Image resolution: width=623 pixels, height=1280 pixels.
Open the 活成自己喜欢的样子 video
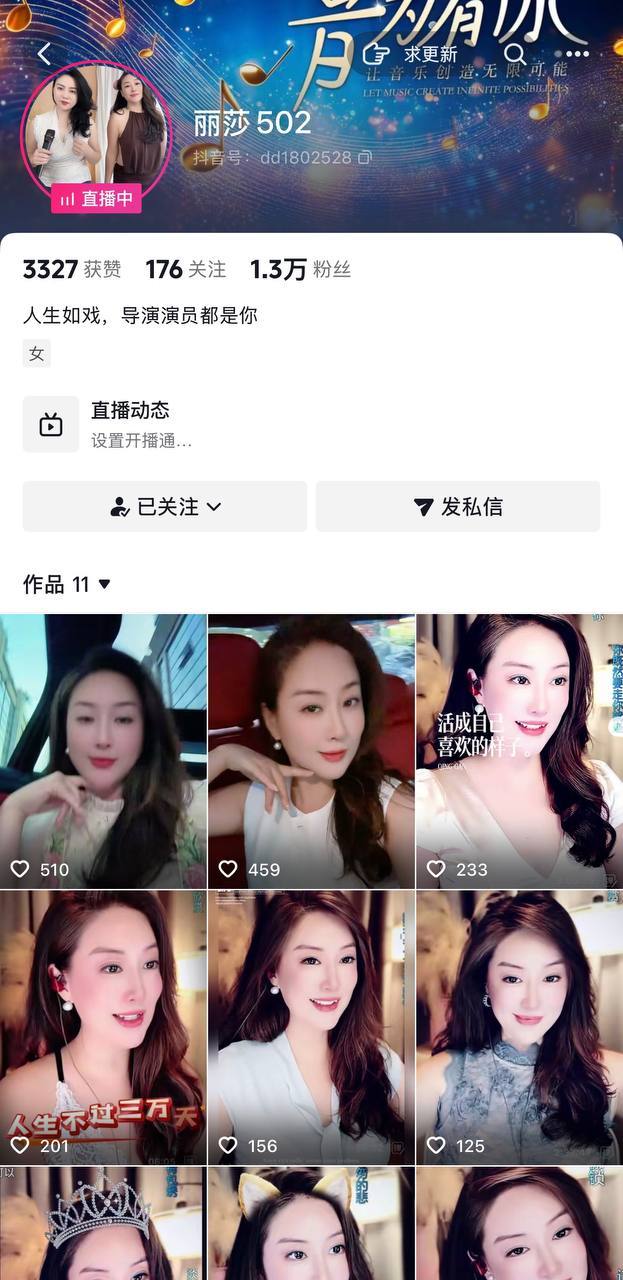coord(519,751)
